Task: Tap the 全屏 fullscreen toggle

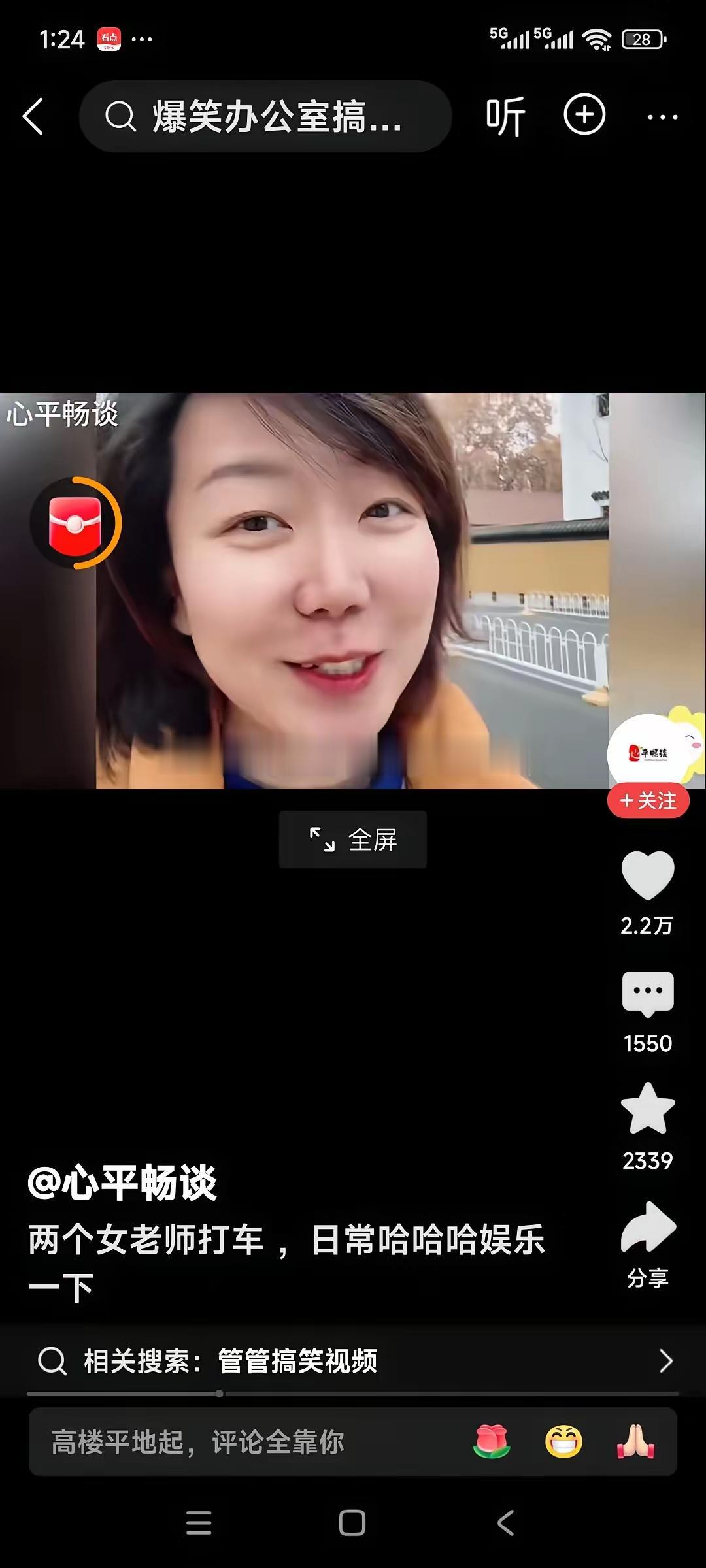Action: 353,840
